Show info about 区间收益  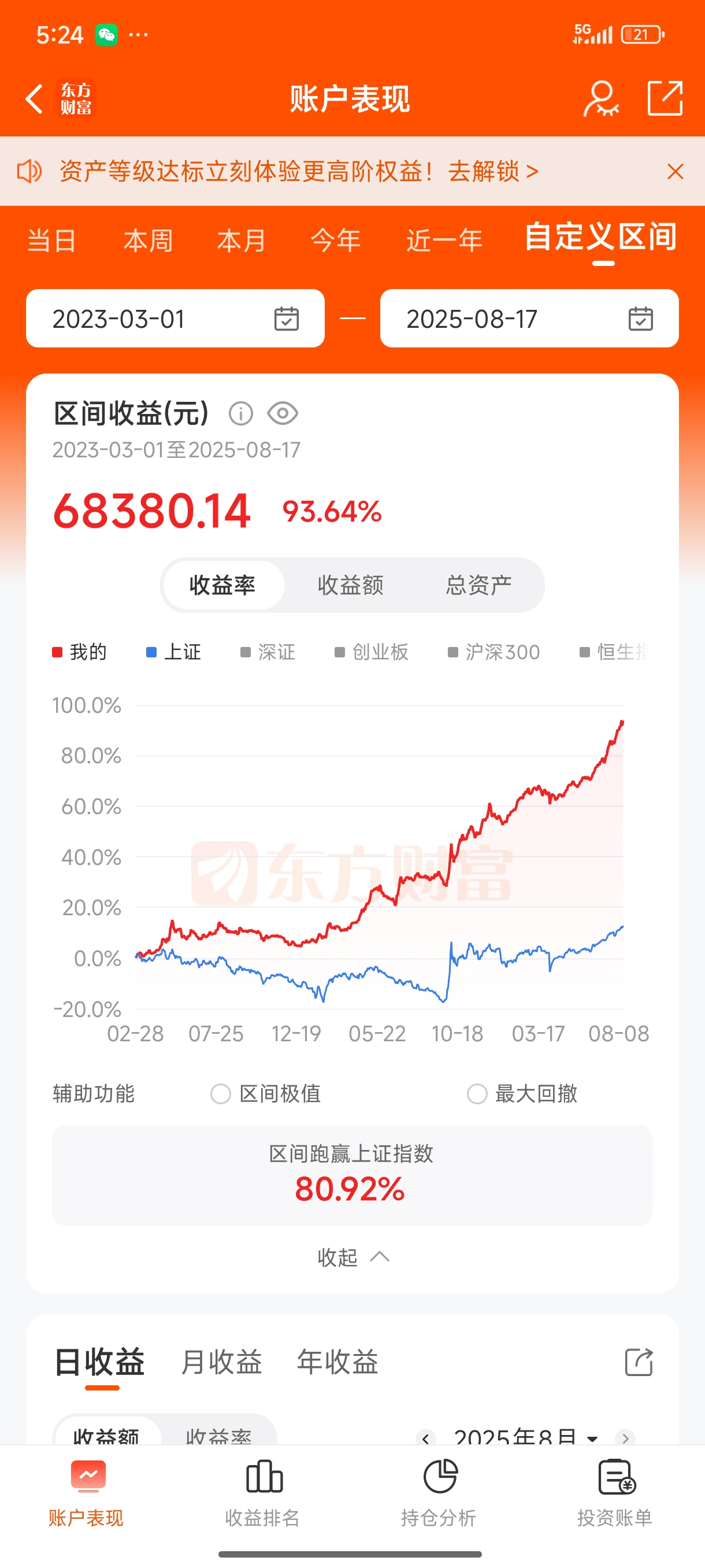[241, 414]
